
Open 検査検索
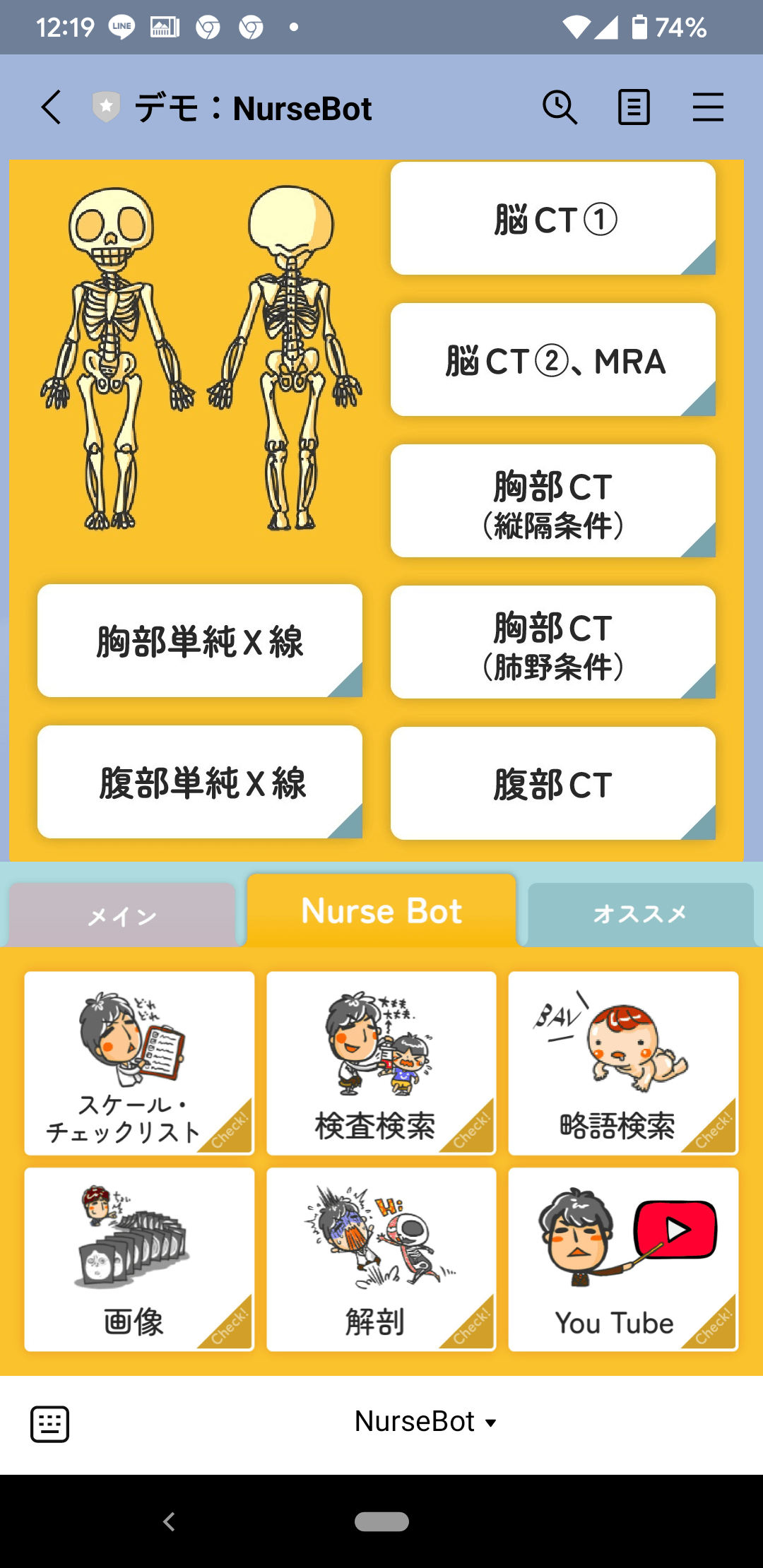[x=381, y=1063]
